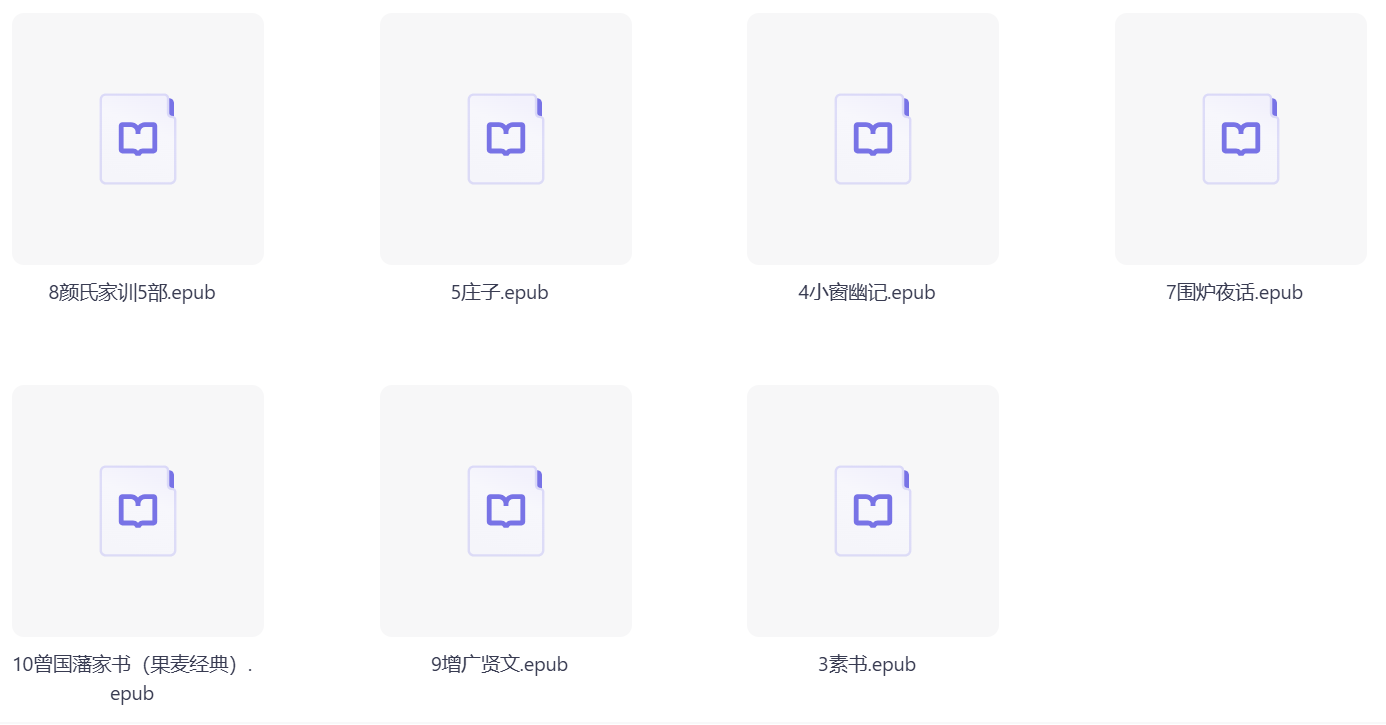This screenshot has height=725, width=1386.
Task: Open the 5庄子.epub book
Action: tap(506, 140)
